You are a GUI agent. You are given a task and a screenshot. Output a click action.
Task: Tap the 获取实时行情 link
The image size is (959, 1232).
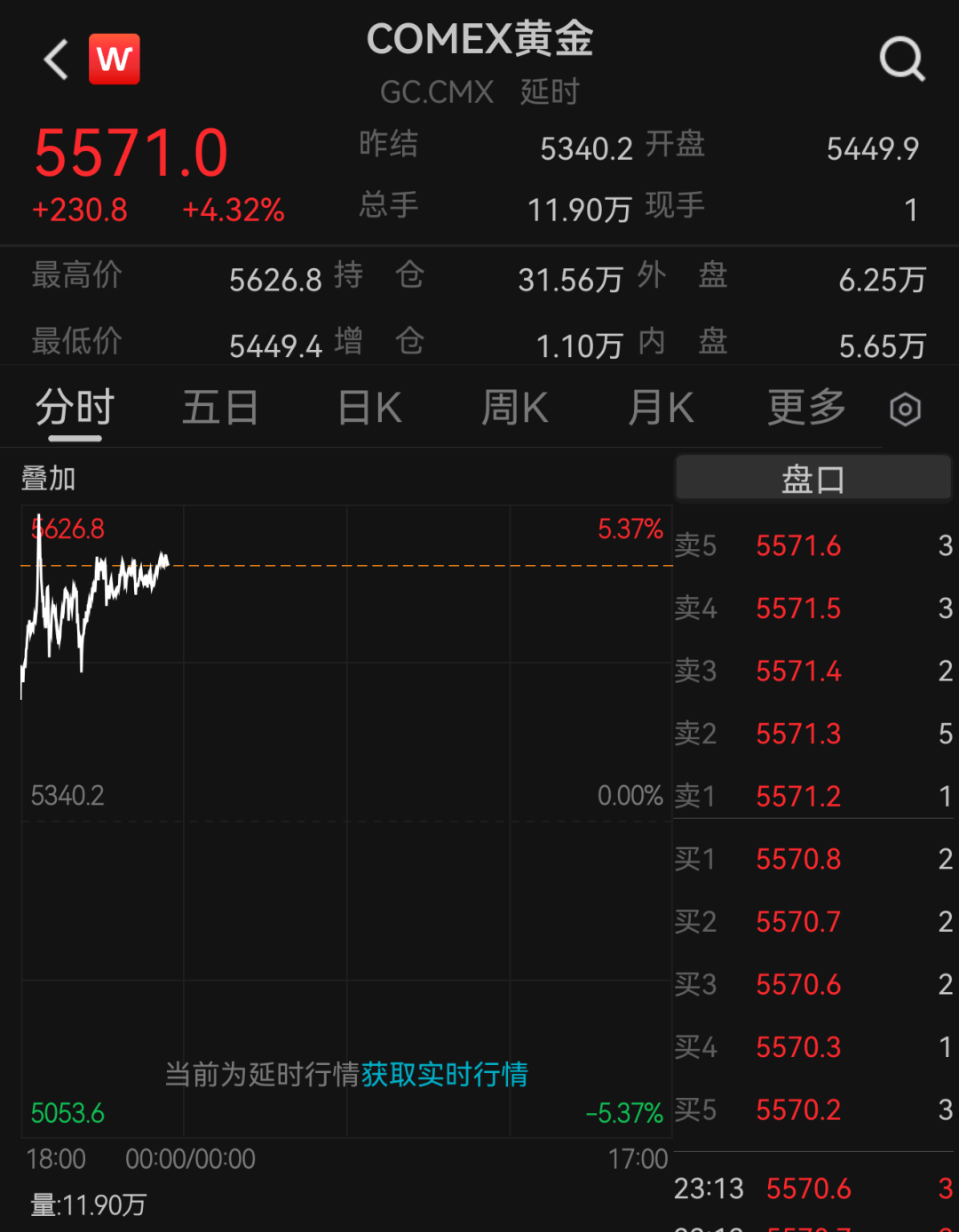[x=445, y=1075]
